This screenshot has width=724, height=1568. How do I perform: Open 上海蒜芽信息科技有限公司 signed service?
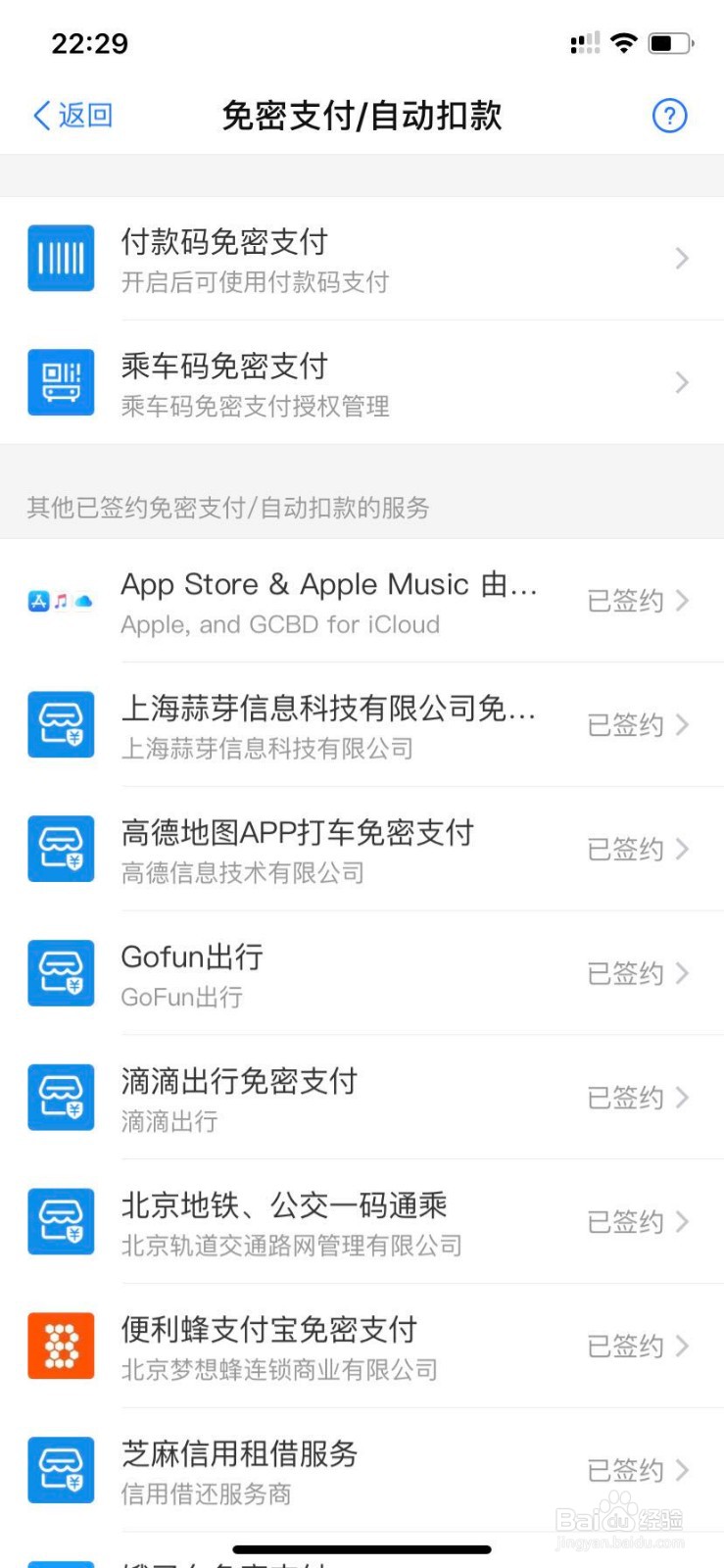[x=362, y=725]
